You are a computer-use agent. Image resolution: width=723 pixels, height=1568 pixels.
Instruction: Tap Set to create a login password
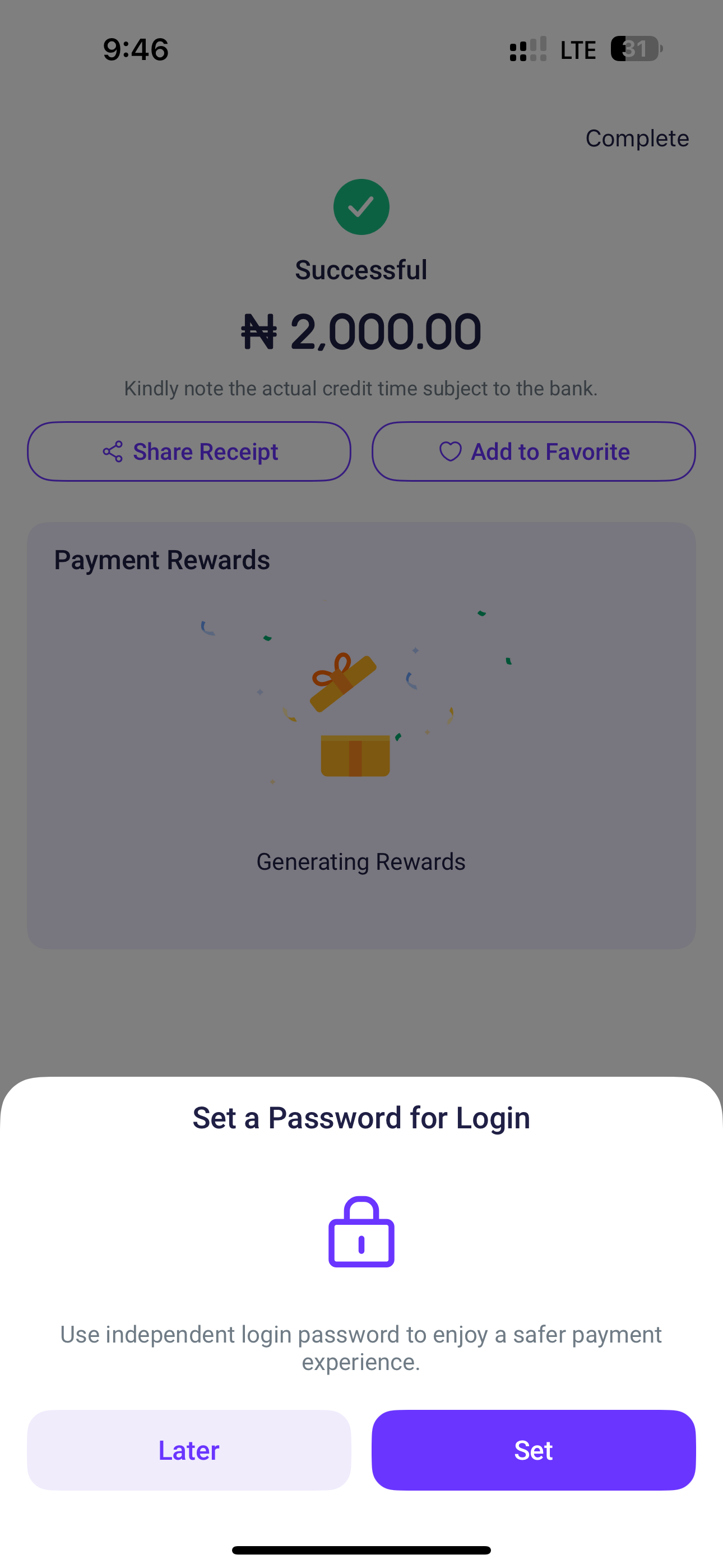point(533,1449)
